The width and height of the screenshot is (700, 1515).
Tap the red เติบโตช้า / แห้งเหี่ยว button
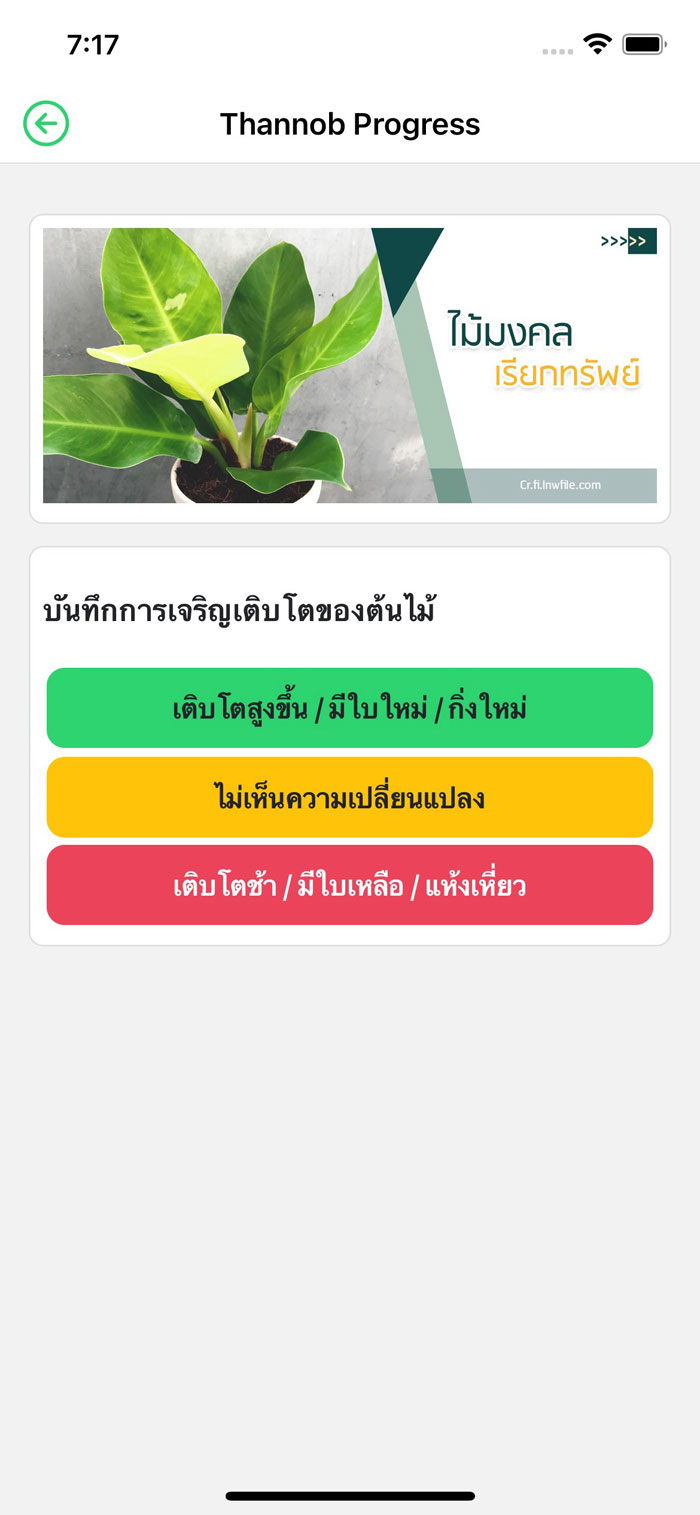point(350,885)
